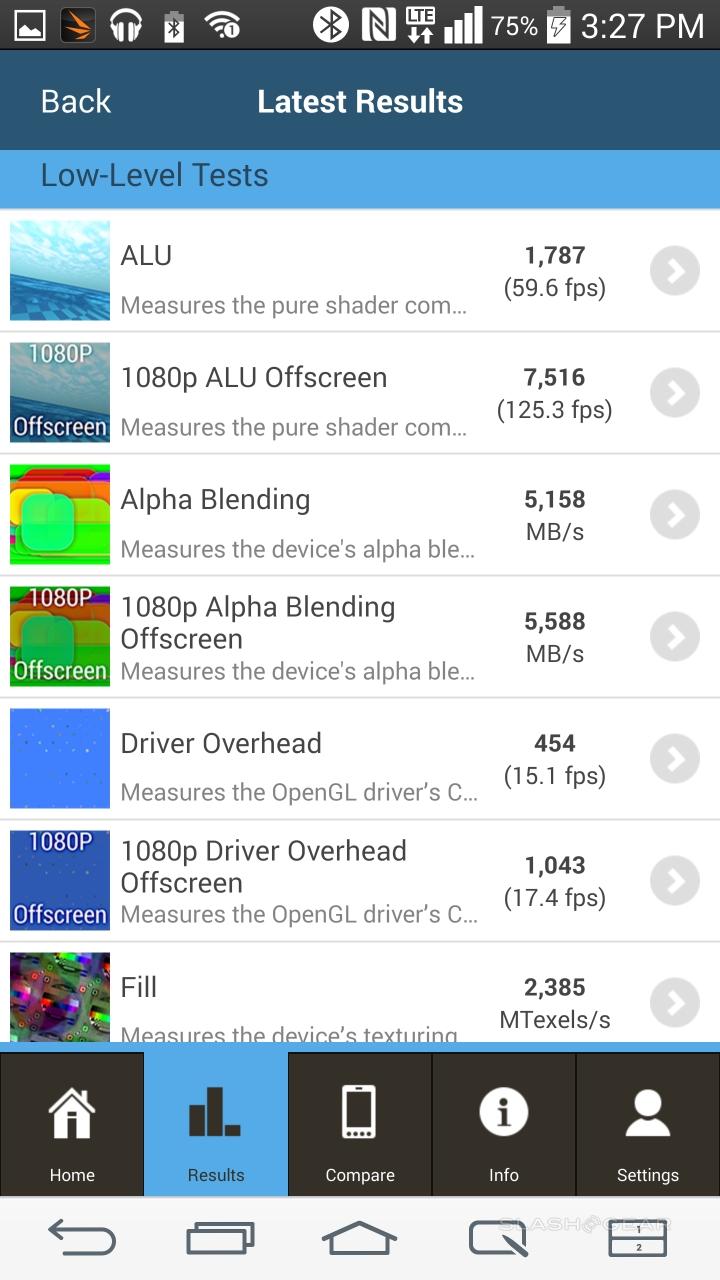720x1280 pixels.
Task: Switch to the Compare tab
Action: pos(360,1125)
